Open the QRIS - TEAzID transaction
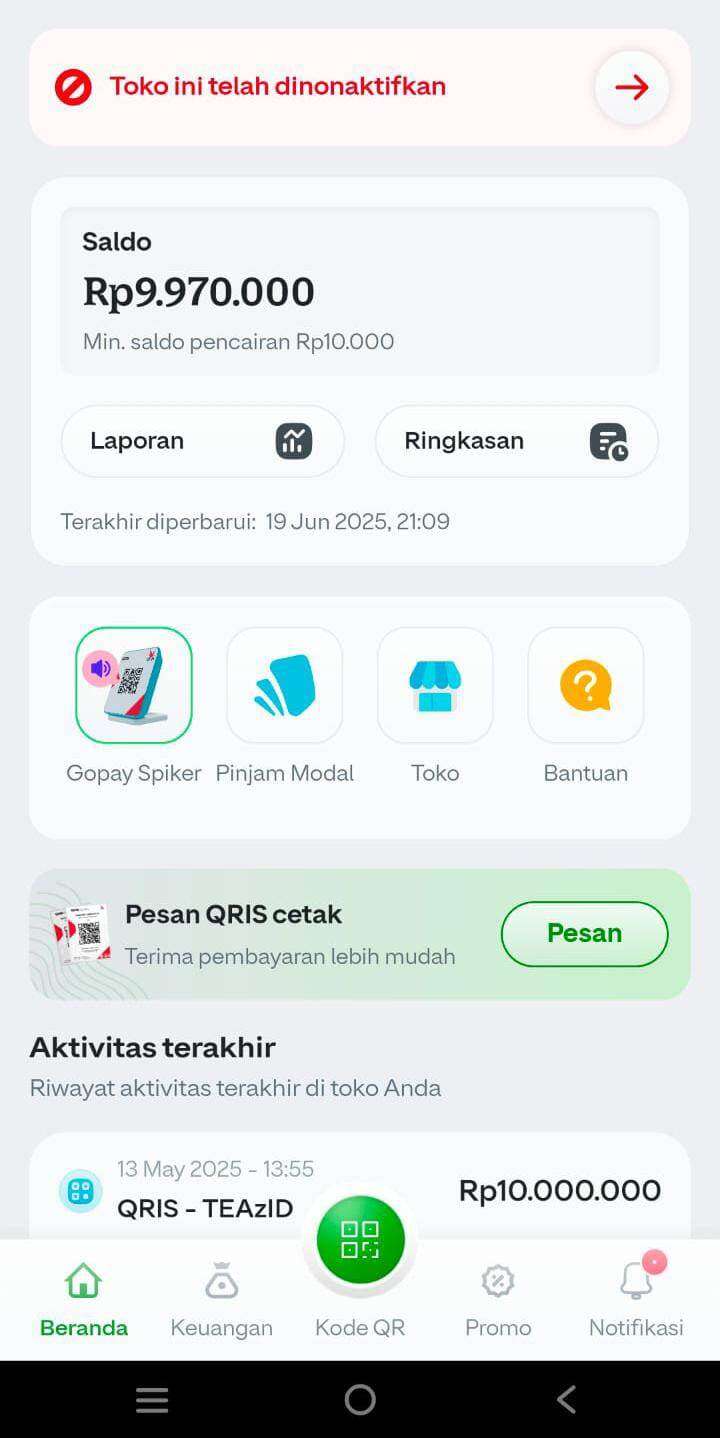This screenshot has height=1438, width=720. click(360, 1188)
